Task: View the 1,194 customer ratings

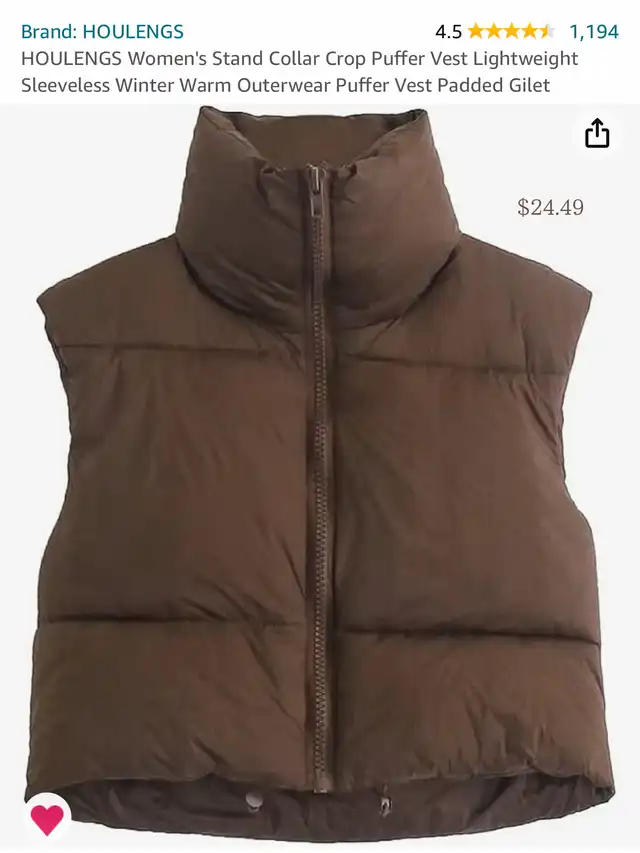Action: coord(593,31)
